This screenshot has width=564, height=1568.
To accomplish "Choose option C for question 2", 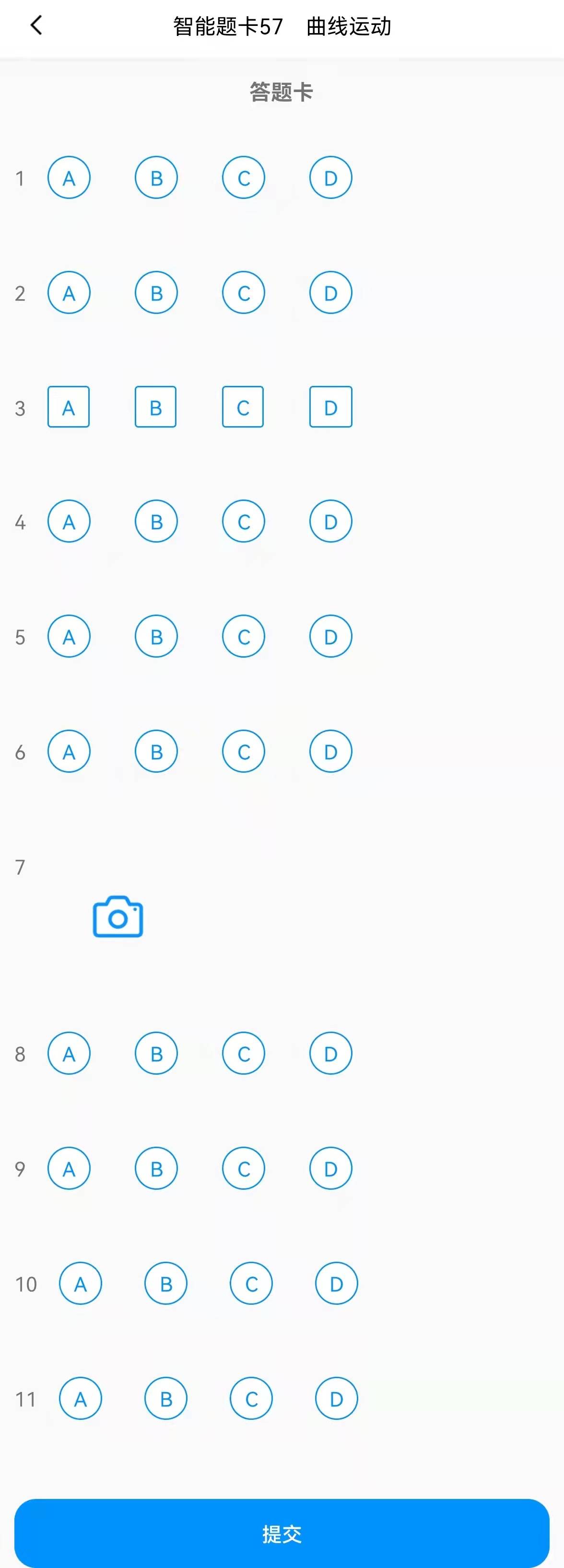I will tap(243, 293).
